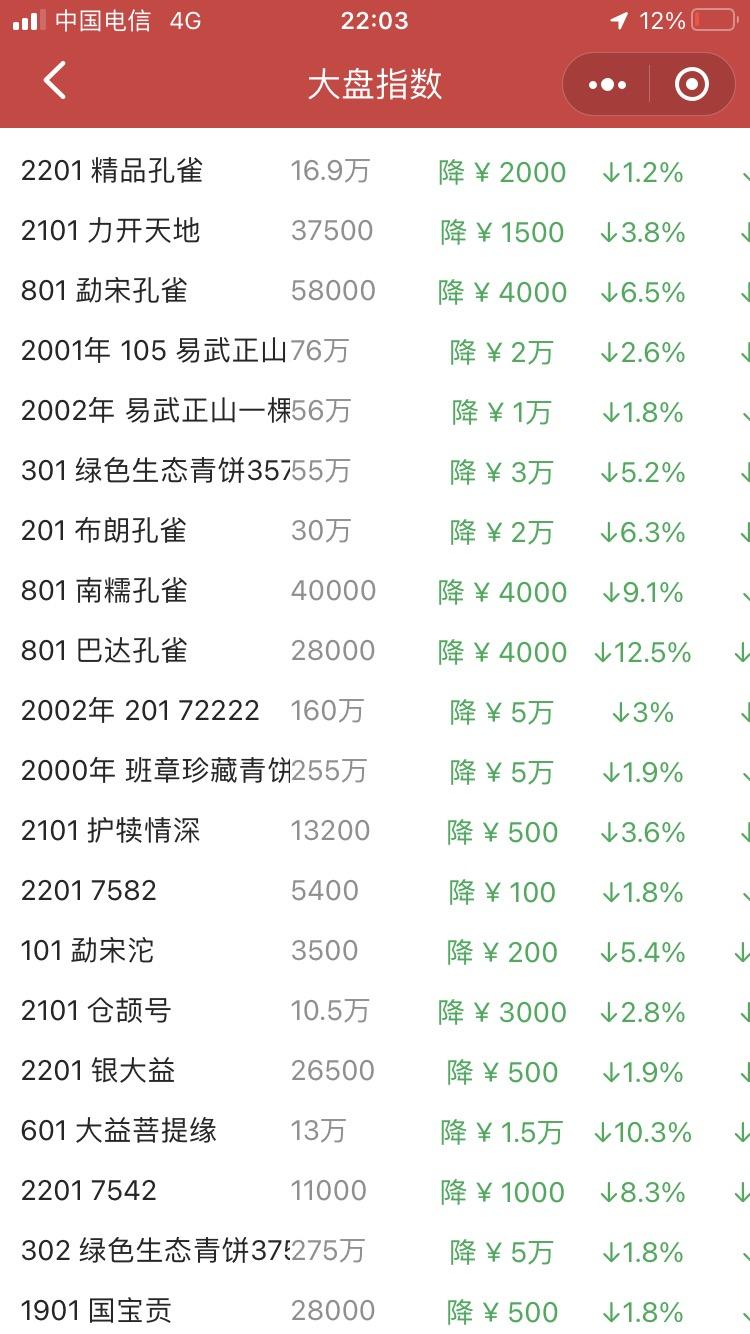Viewport: 750px width, 1334px height.
Task: View 2101 仓颉号 details
Action: click(x=375, y=1011)
